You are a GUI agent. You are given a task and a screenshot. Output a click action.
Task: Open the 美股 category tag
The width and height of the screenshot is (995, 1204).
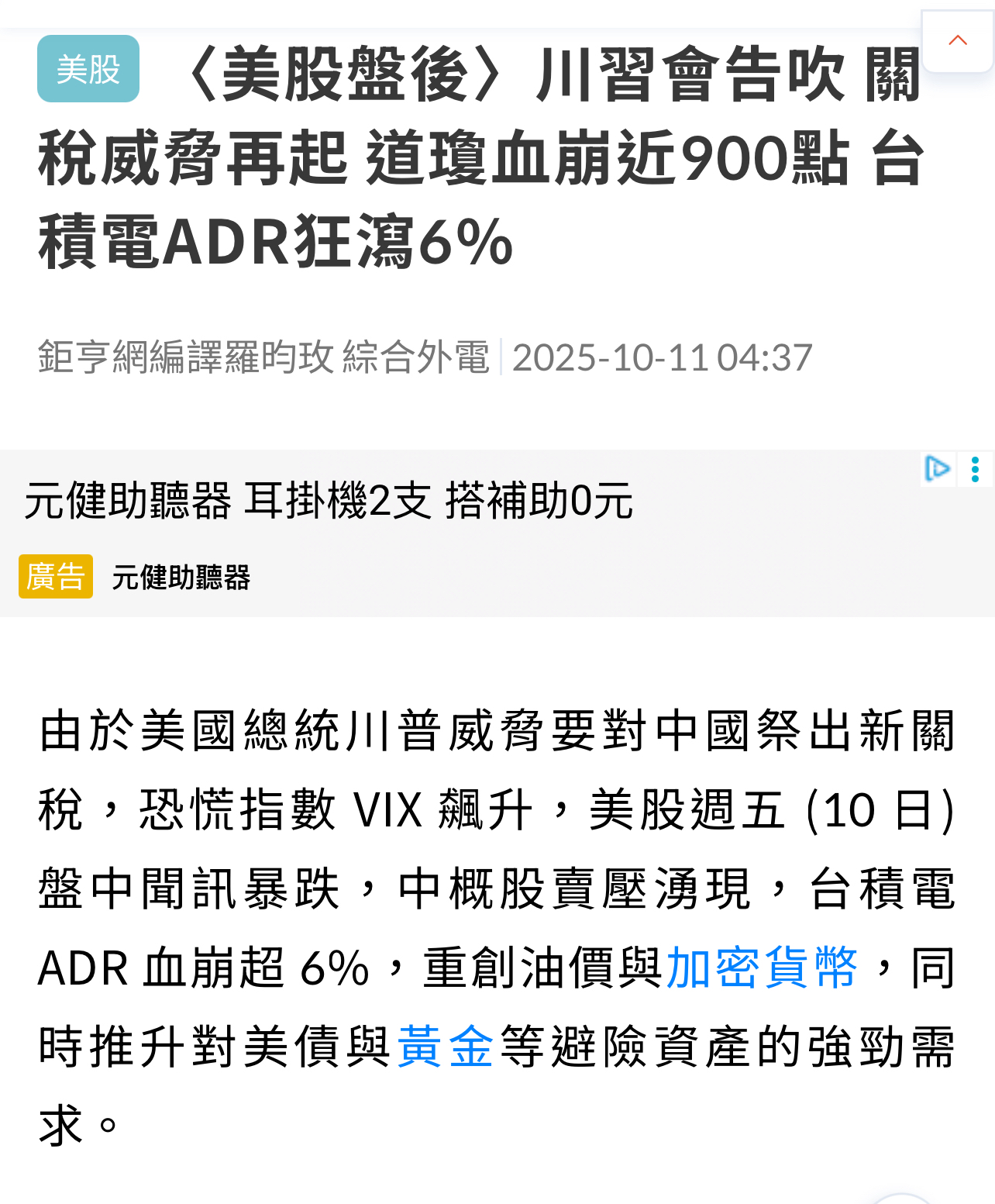[88, 69]
